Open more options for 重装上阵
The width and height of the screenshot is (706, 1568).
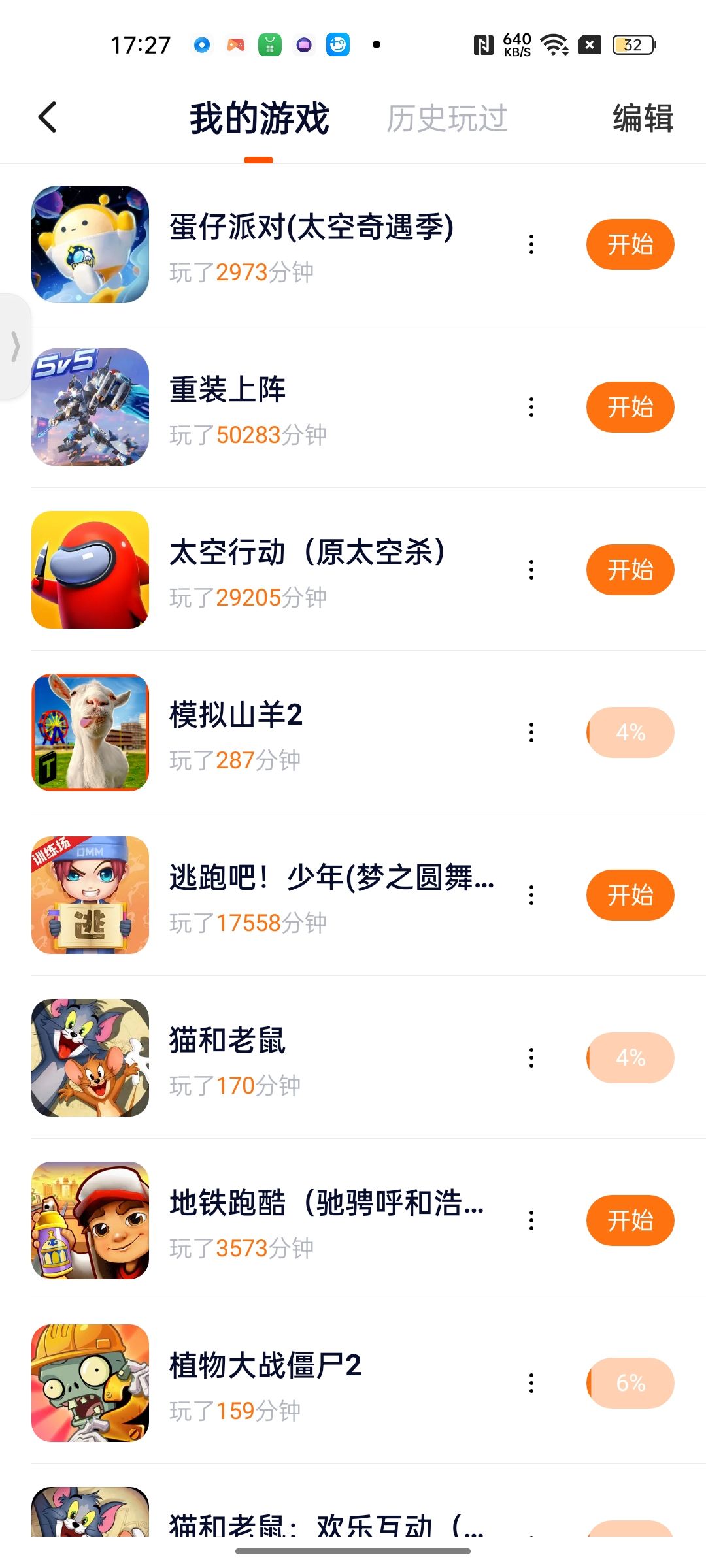(531, 407)
